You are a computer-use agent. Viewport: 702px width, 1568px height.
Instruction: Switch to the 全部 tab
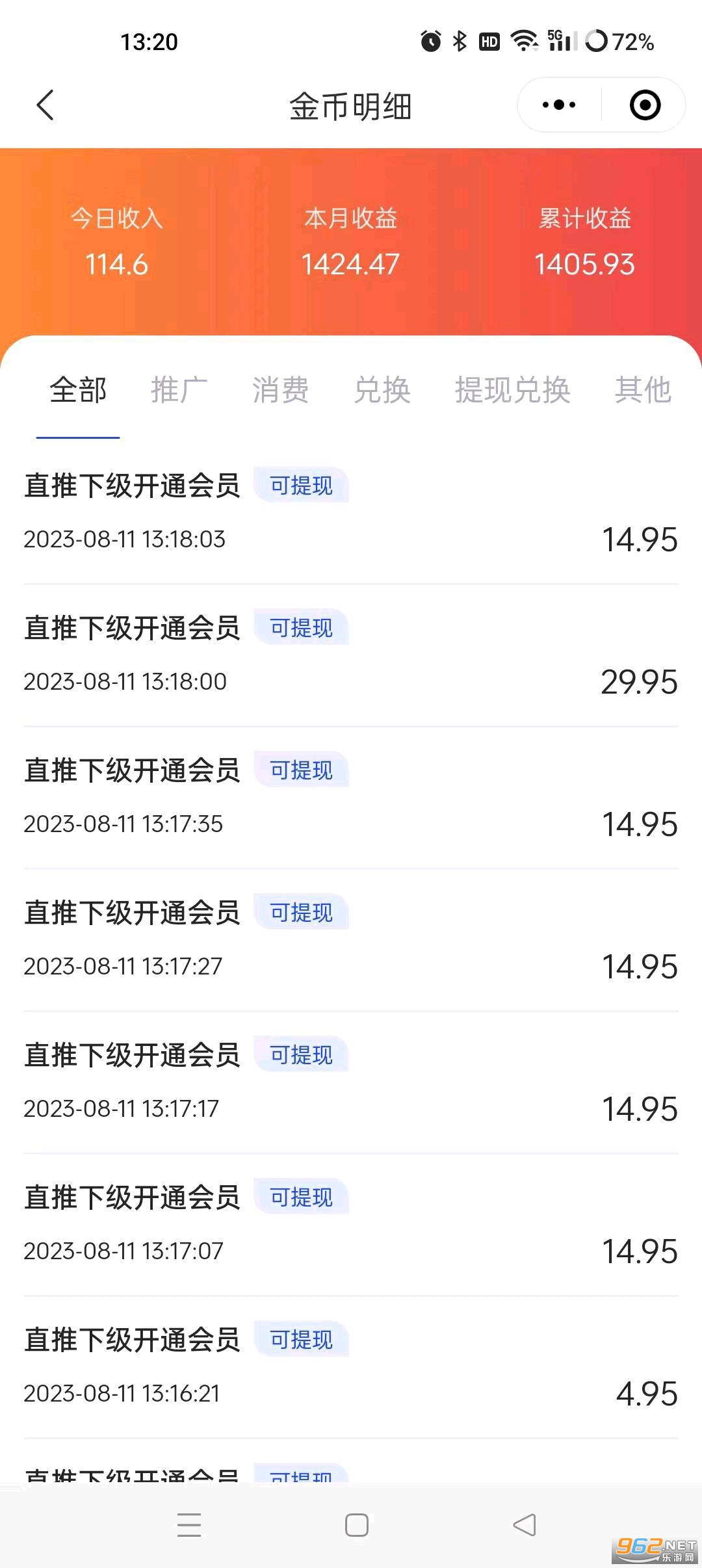tap(78, 391)
